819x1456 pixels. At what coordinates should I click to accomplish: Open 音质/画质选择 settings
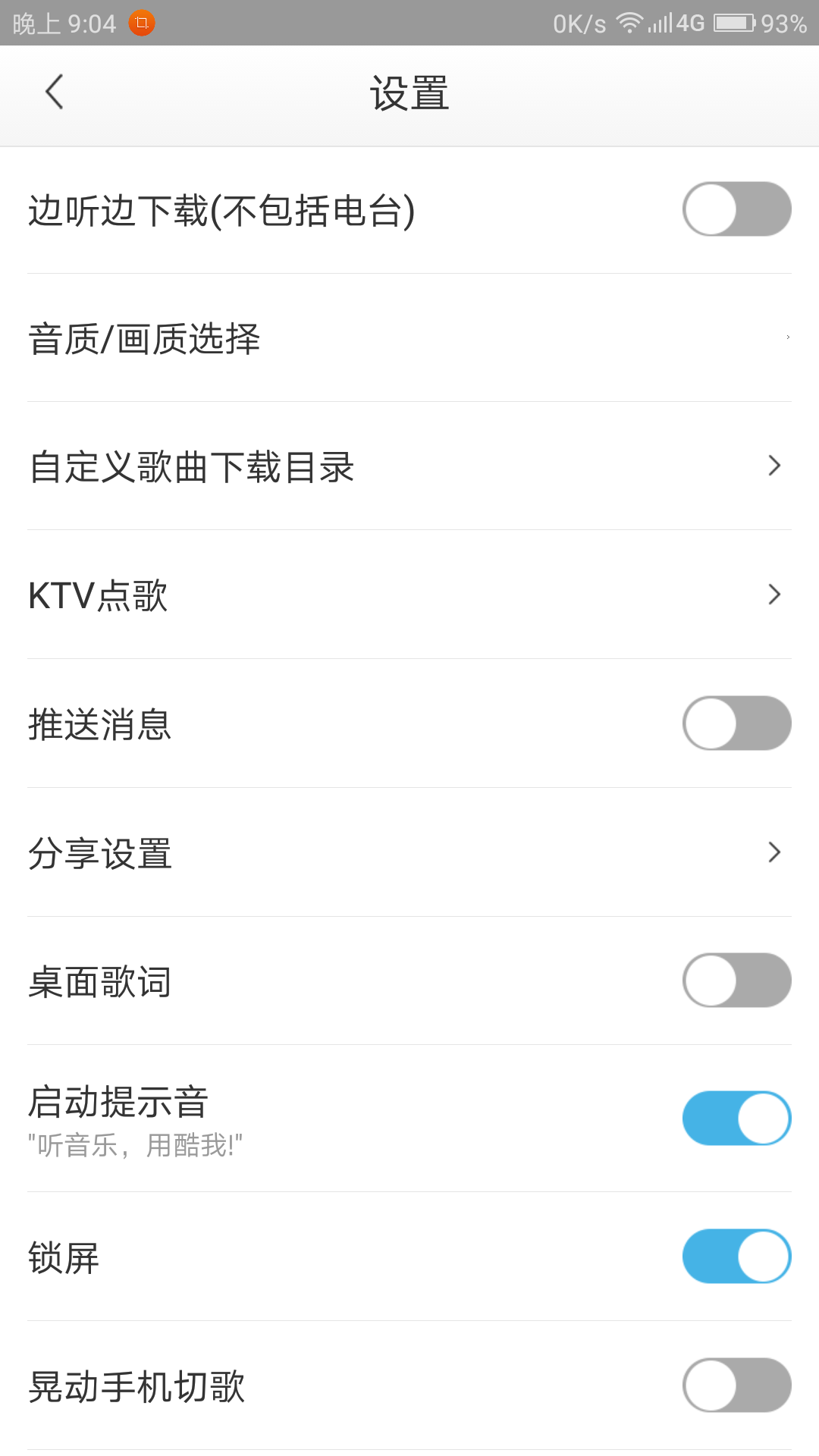pos(409,337)
